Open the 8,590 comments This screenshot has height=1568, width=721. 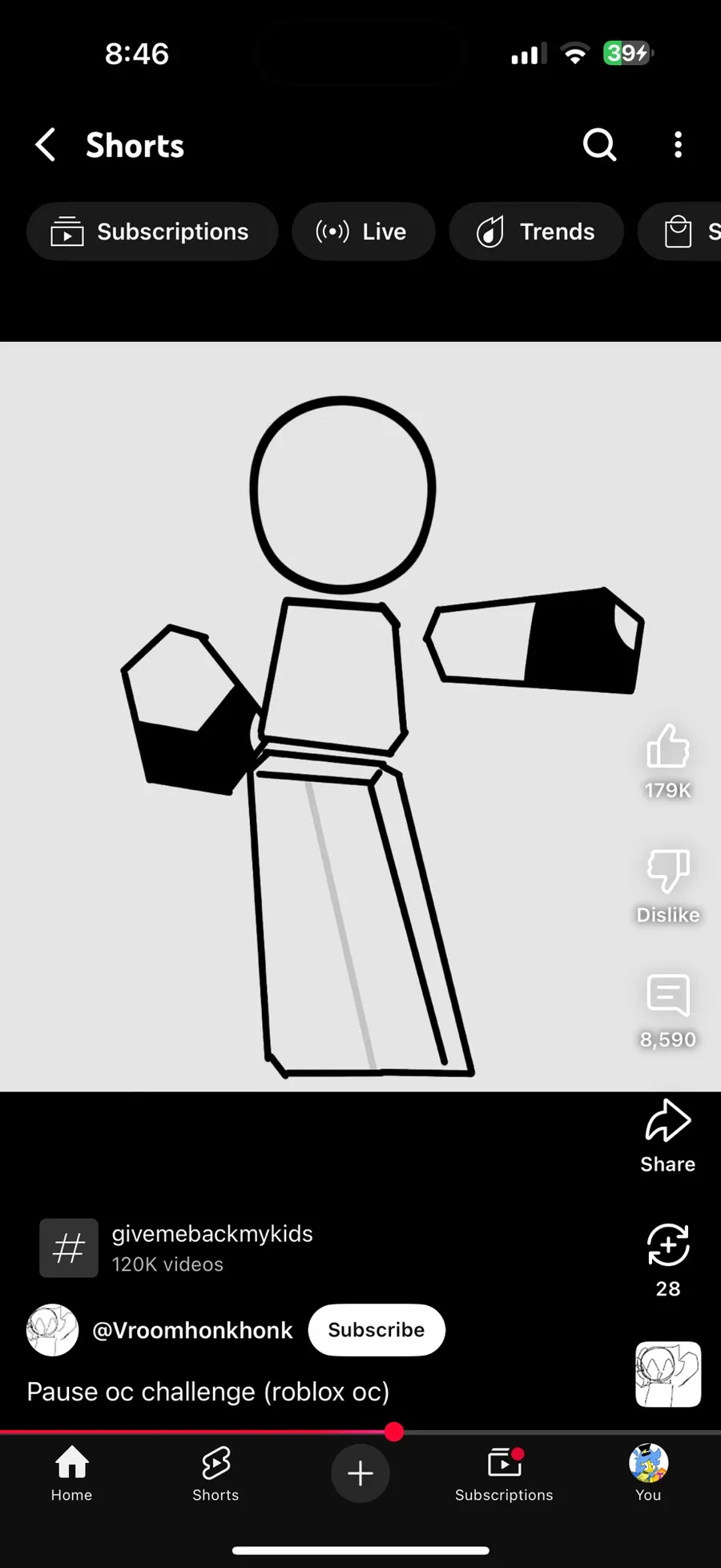(x=667, y=997)
